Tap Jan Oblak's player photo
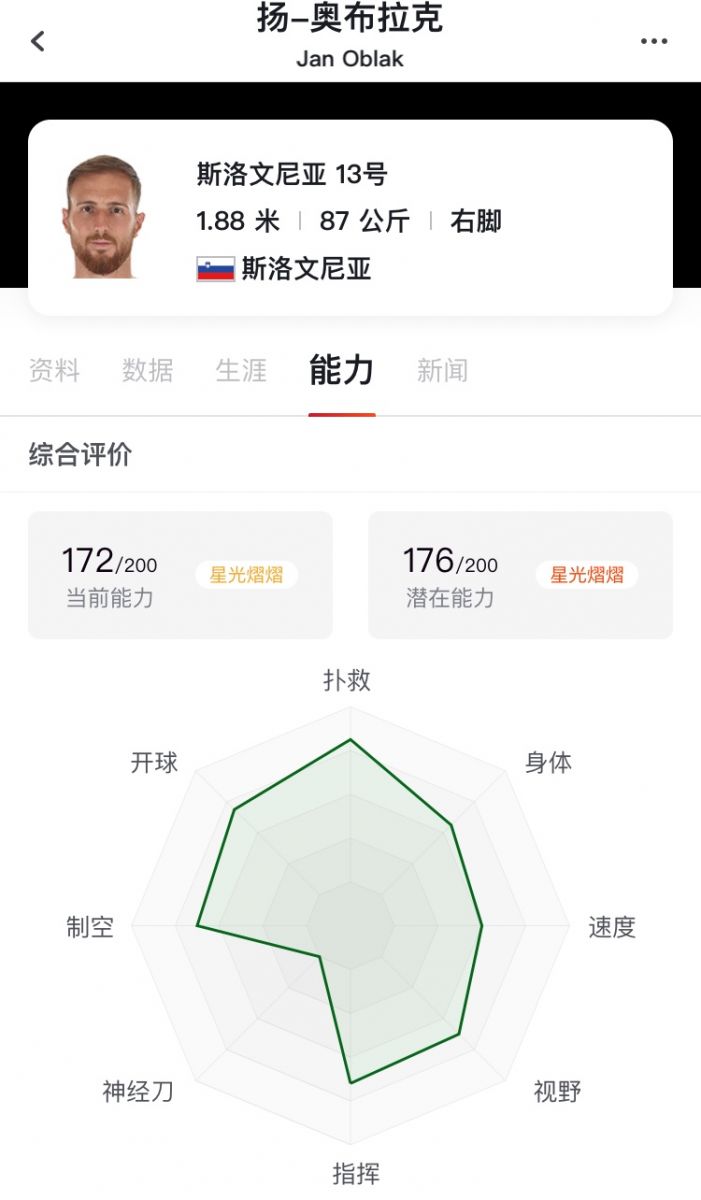 (x=104, y=217)
